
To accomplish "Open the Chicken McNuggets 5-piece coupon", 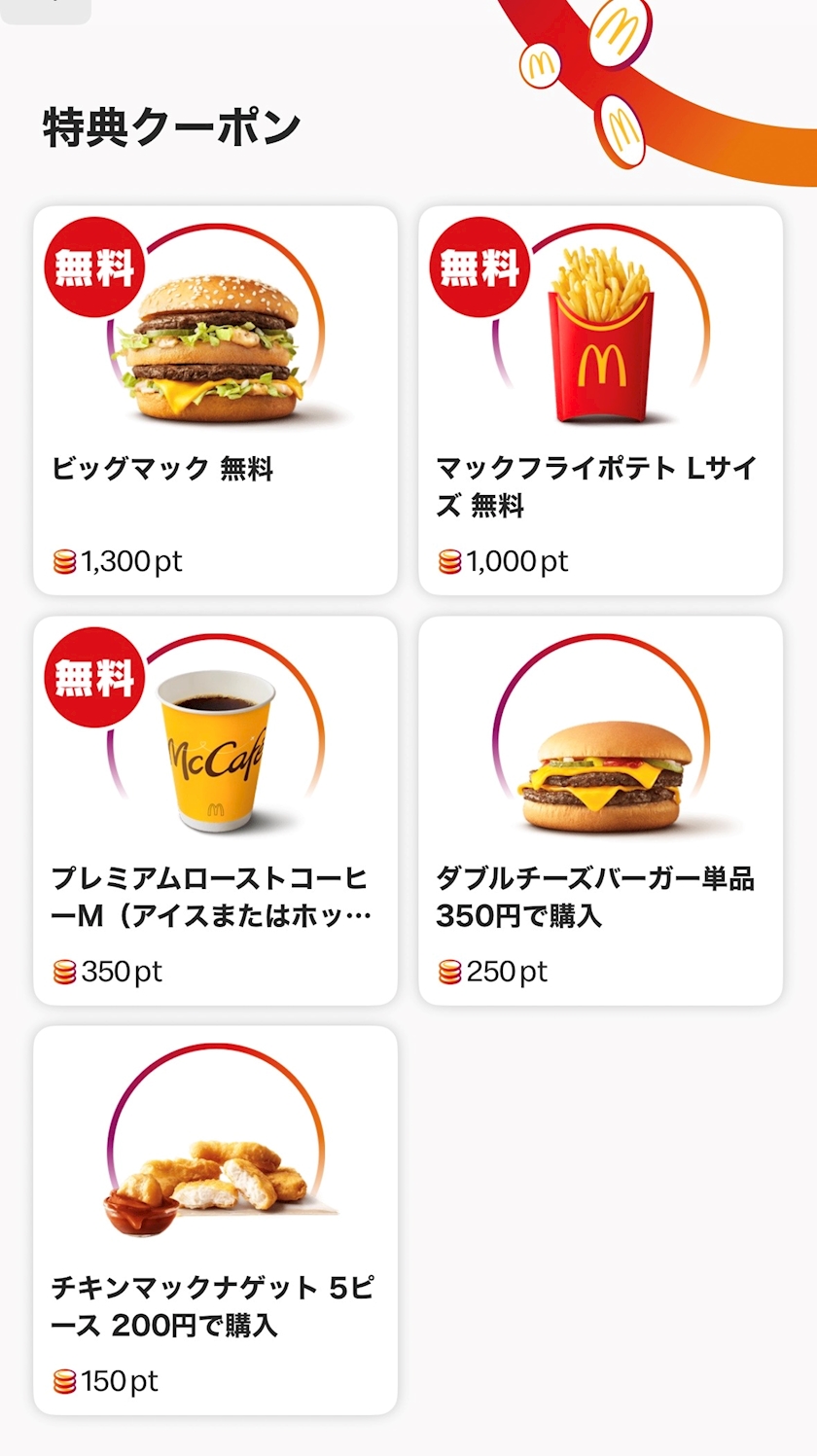I will click(215, 1220).
